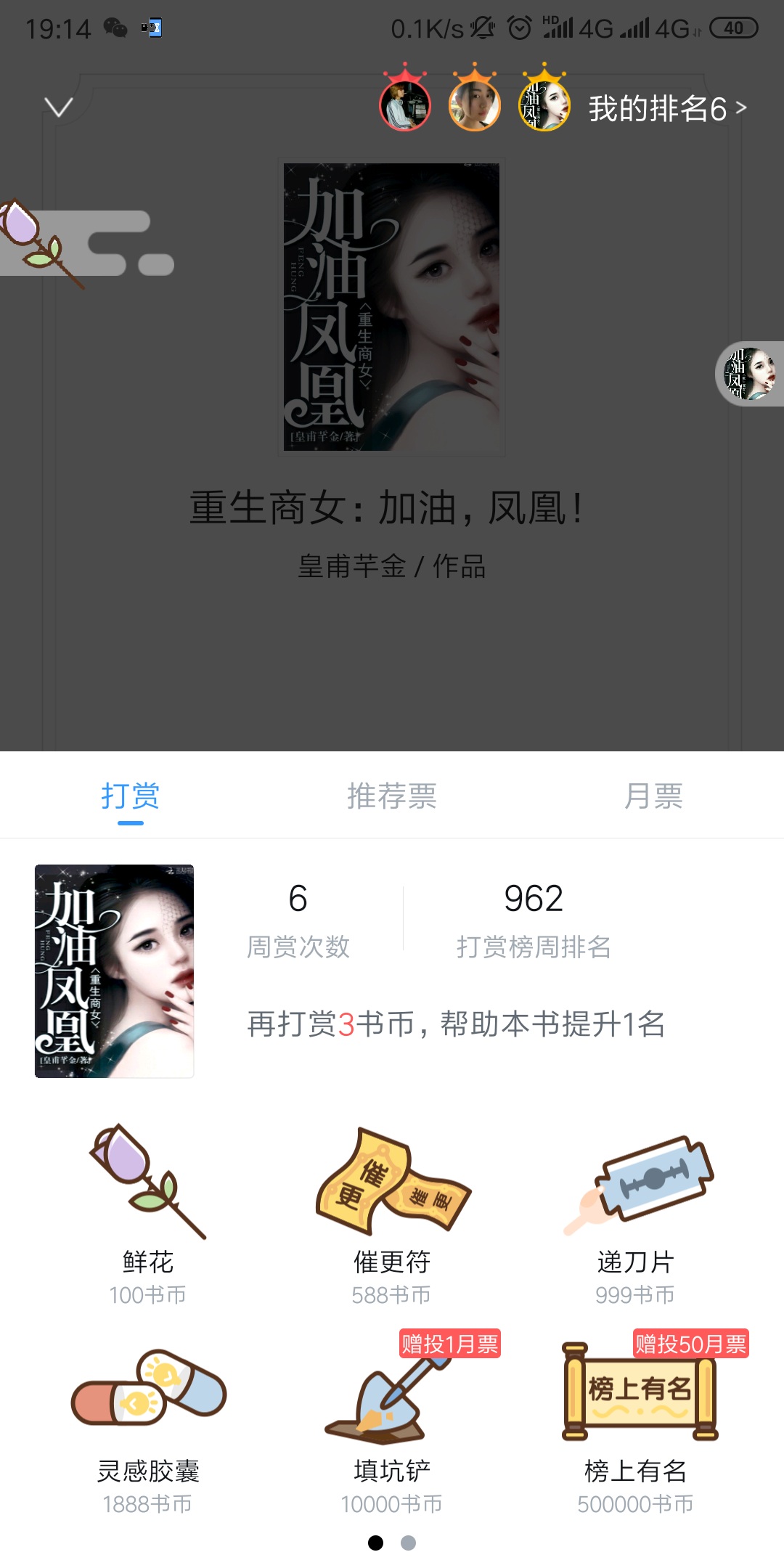
Task: Open 我的排名6 ranking link
Action: [666, 109]
